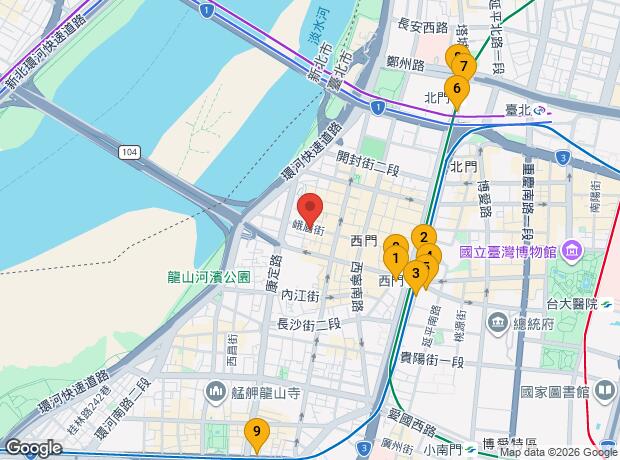Select map marker number 7
Viewport: 620px width, 460px height.
pyautogui.click(x=464, y=65)
